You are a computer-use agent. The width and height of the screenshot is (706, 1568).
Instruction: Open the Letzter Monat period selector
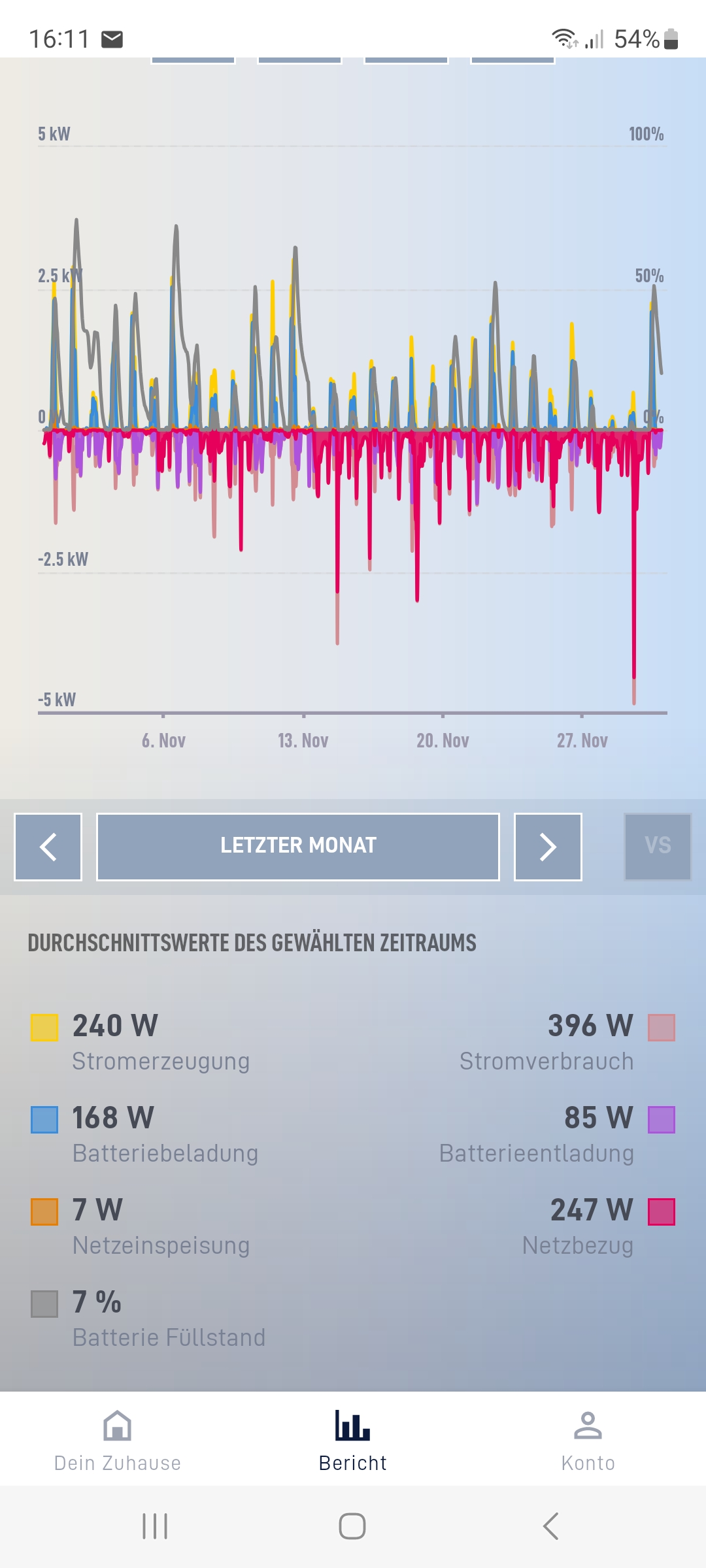point(298,847)
